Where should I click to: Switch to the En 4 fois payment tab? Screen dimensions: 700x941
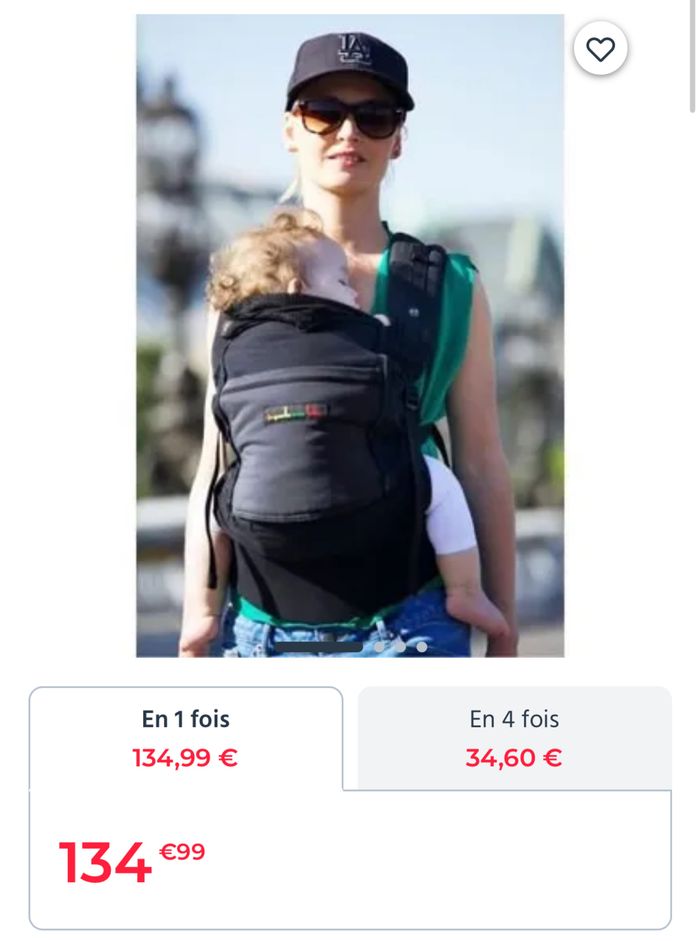(514, 738)
